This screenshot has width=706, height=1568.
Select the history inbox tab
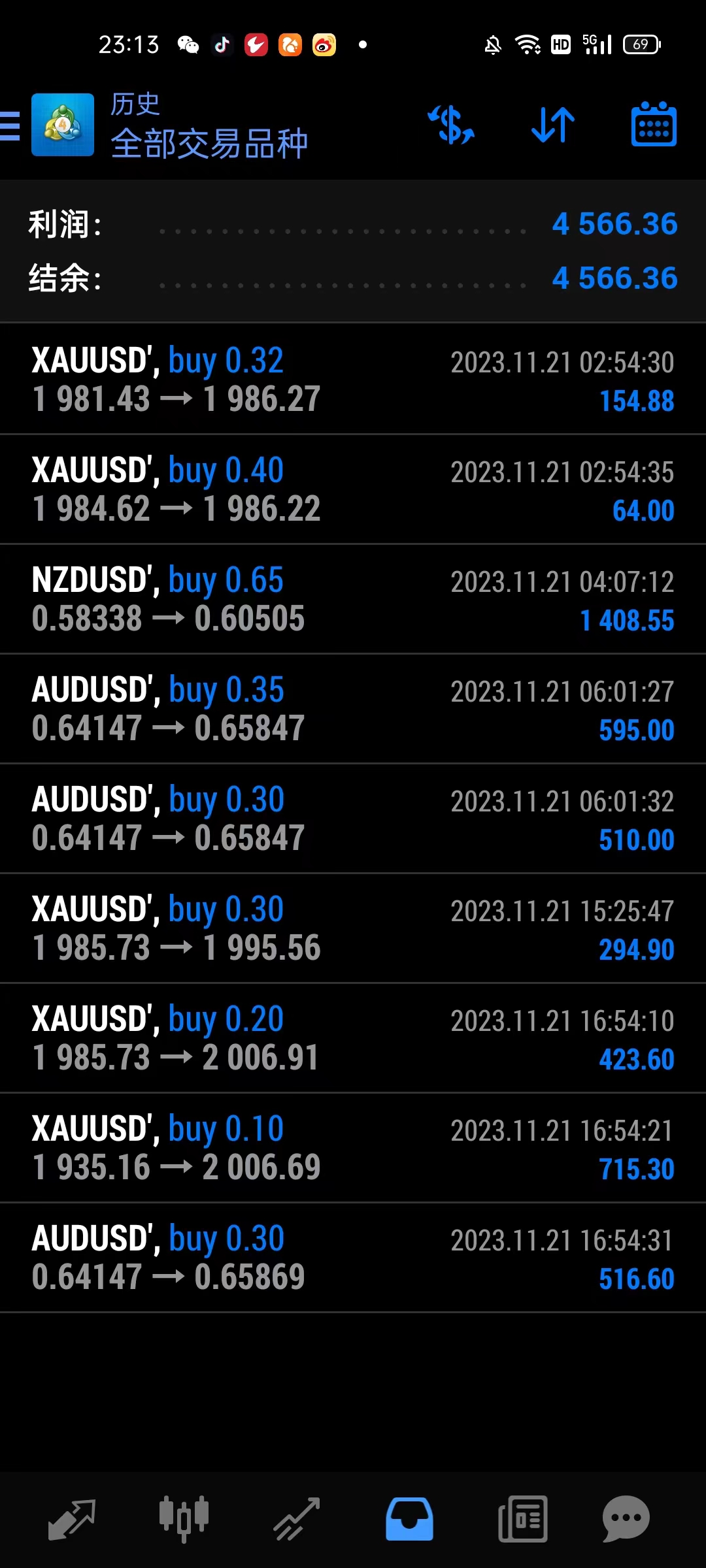tap(409, 1520)
